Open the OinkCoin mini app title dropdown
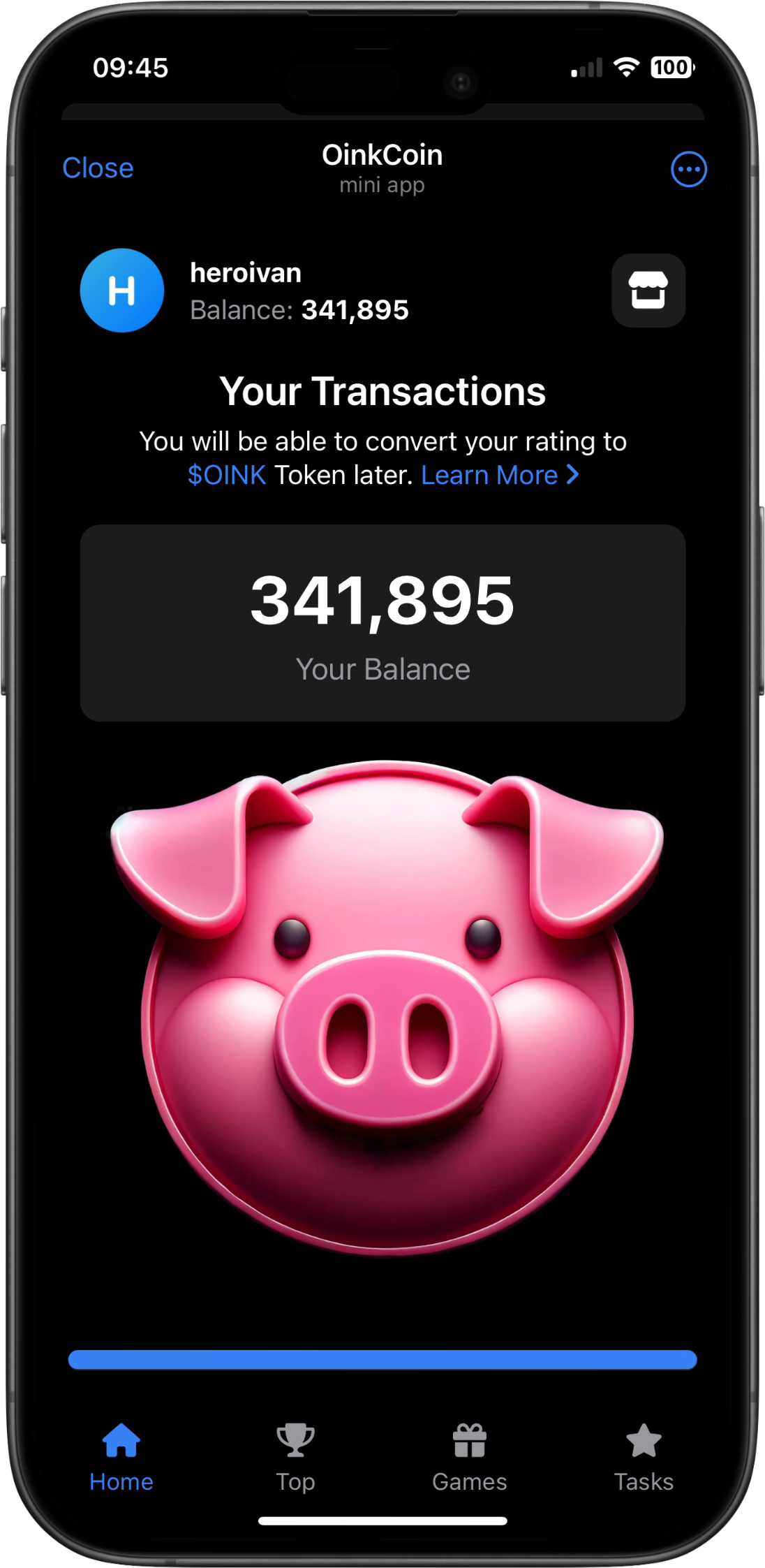Viewport: 765px width, 1568px height. [382, 168]
